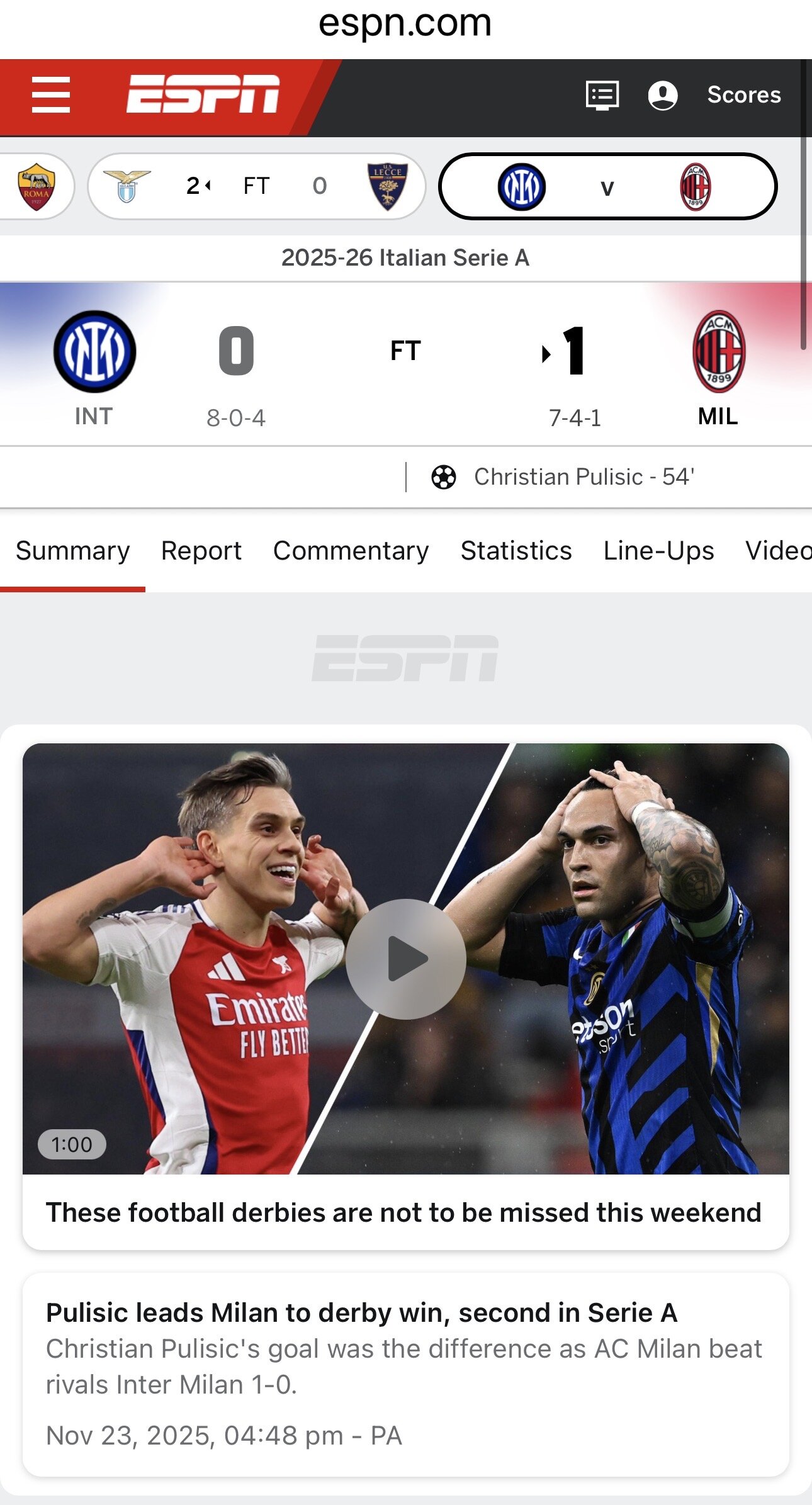Screen dimensions: 812x1505
Task: Open the Roma match chip
Action: pos(37,186)
